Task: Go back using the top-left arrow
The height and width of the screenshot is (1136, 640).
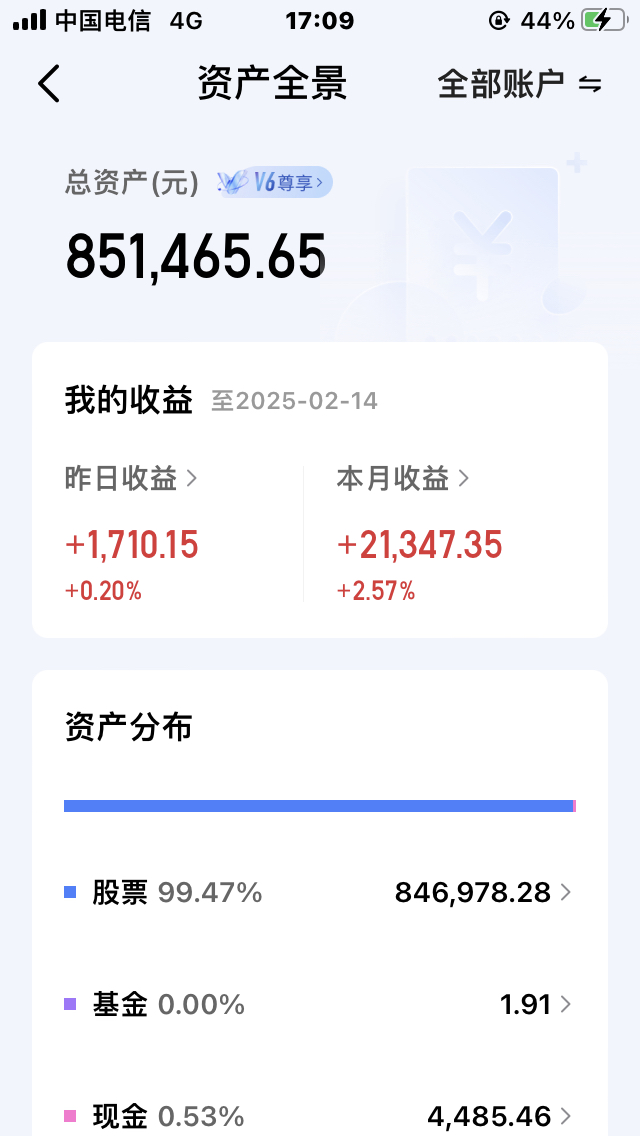Action: coord(49,84)
